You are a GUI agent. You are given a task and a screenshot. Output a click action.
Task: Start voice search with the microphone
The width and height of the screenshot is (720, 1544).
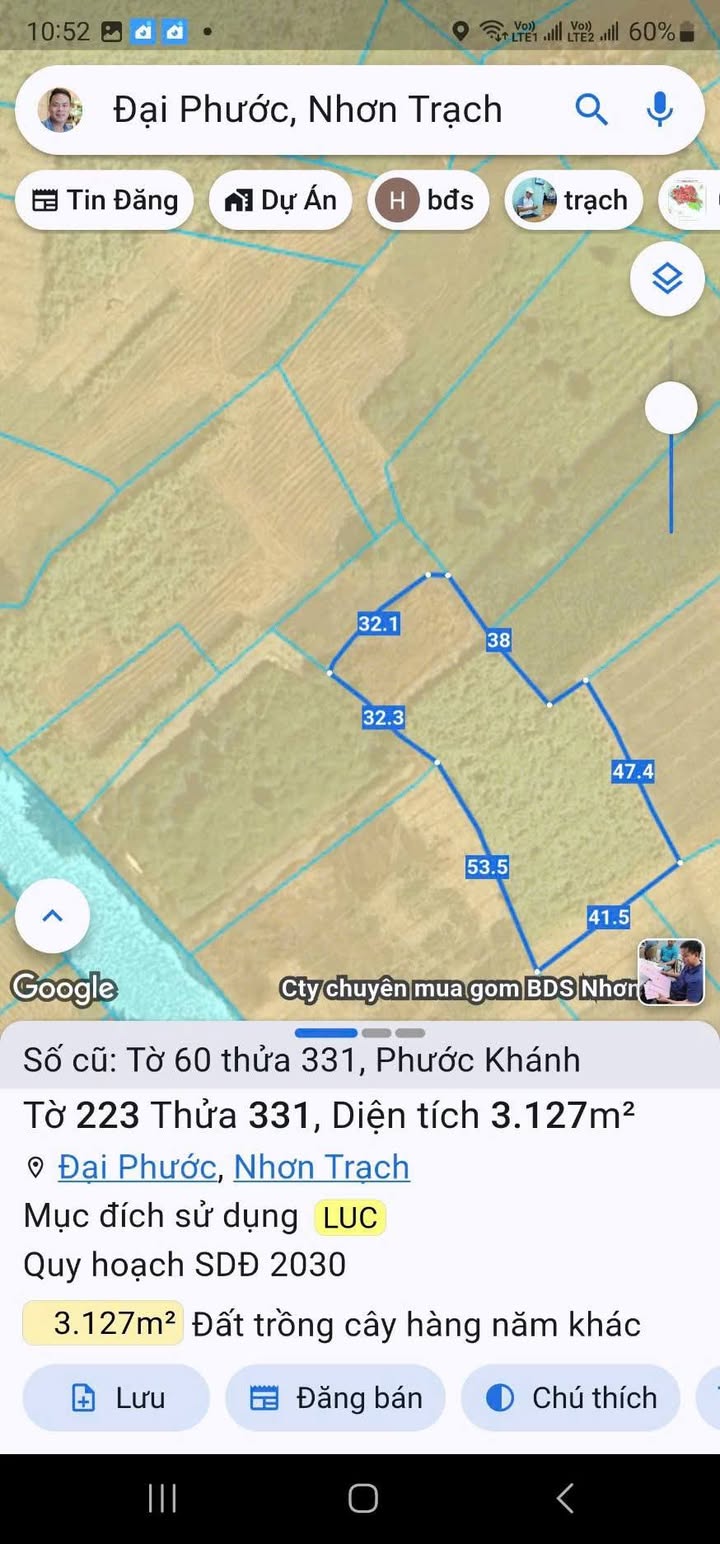[x=660, y=109]
